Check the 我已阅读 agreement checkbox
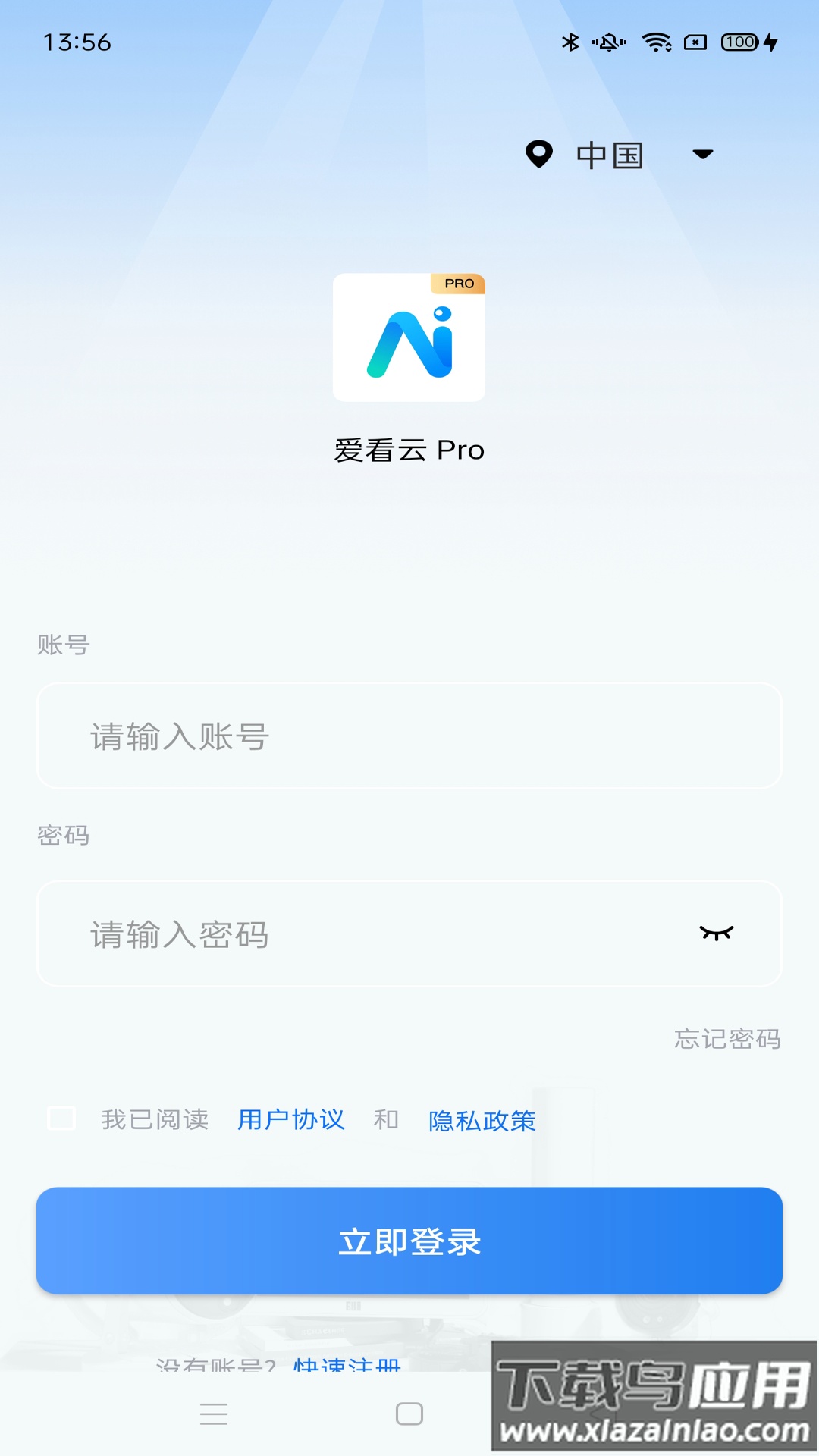This screenshot has height=1456, width=819. (x=61, y=1119)
